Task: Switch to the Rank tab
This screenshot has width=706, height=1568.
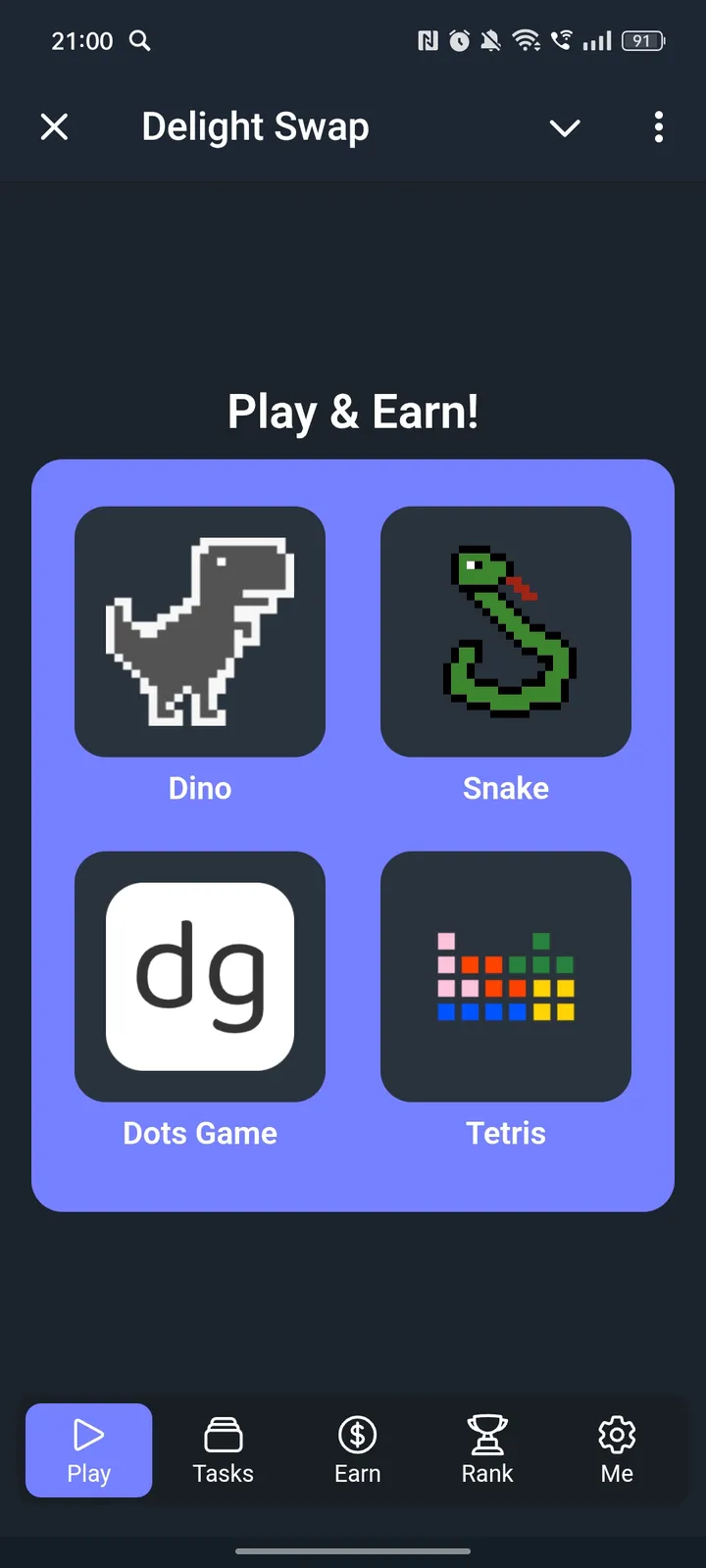Action: pos(487,1450)
